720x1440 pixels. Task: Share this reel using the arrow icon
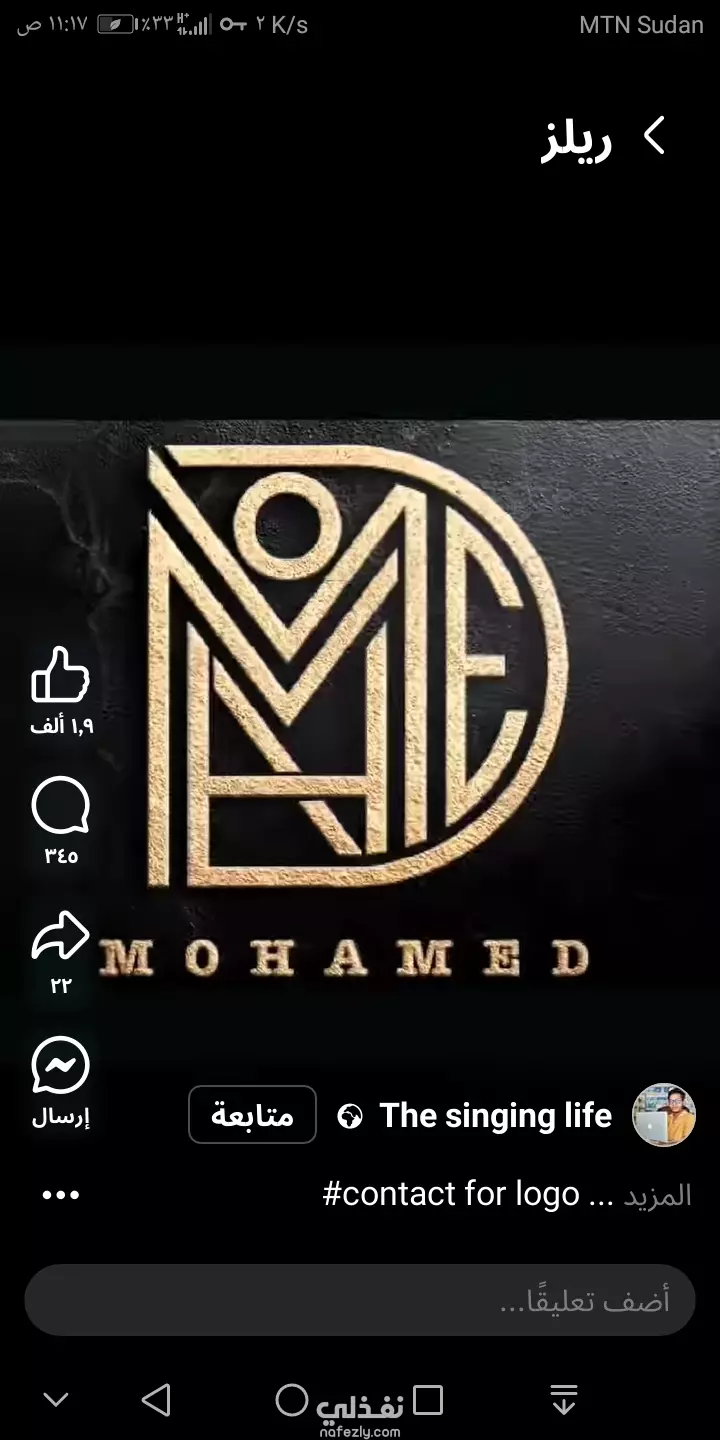point(61,935)
